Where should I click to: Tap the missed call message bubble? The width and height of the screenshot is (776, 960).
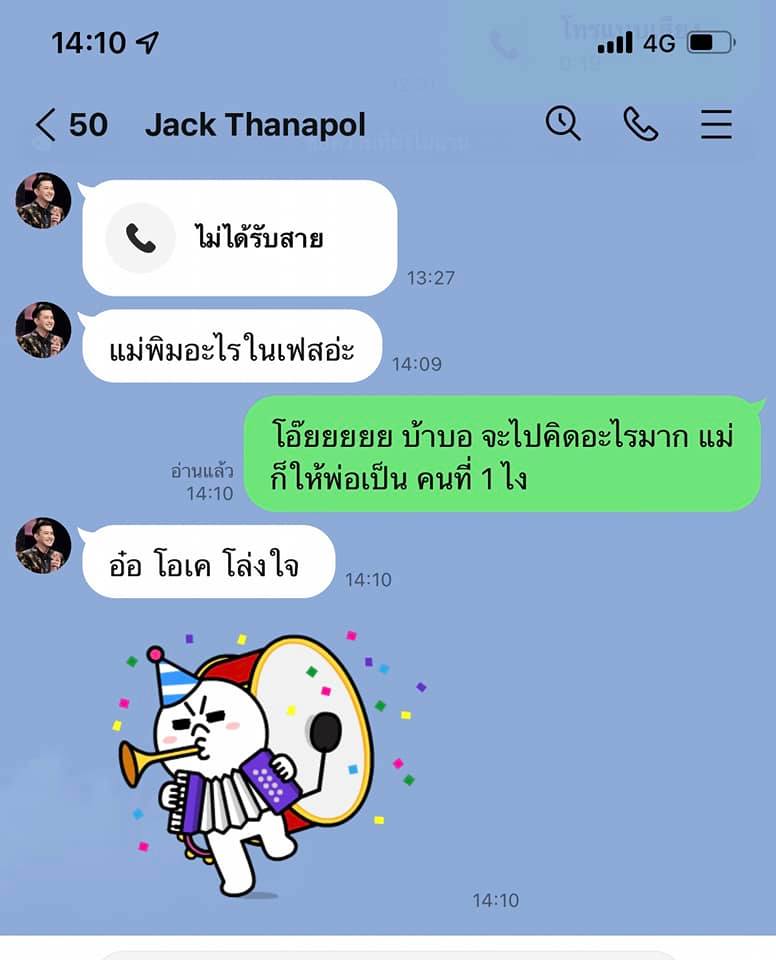coord(239,238)
